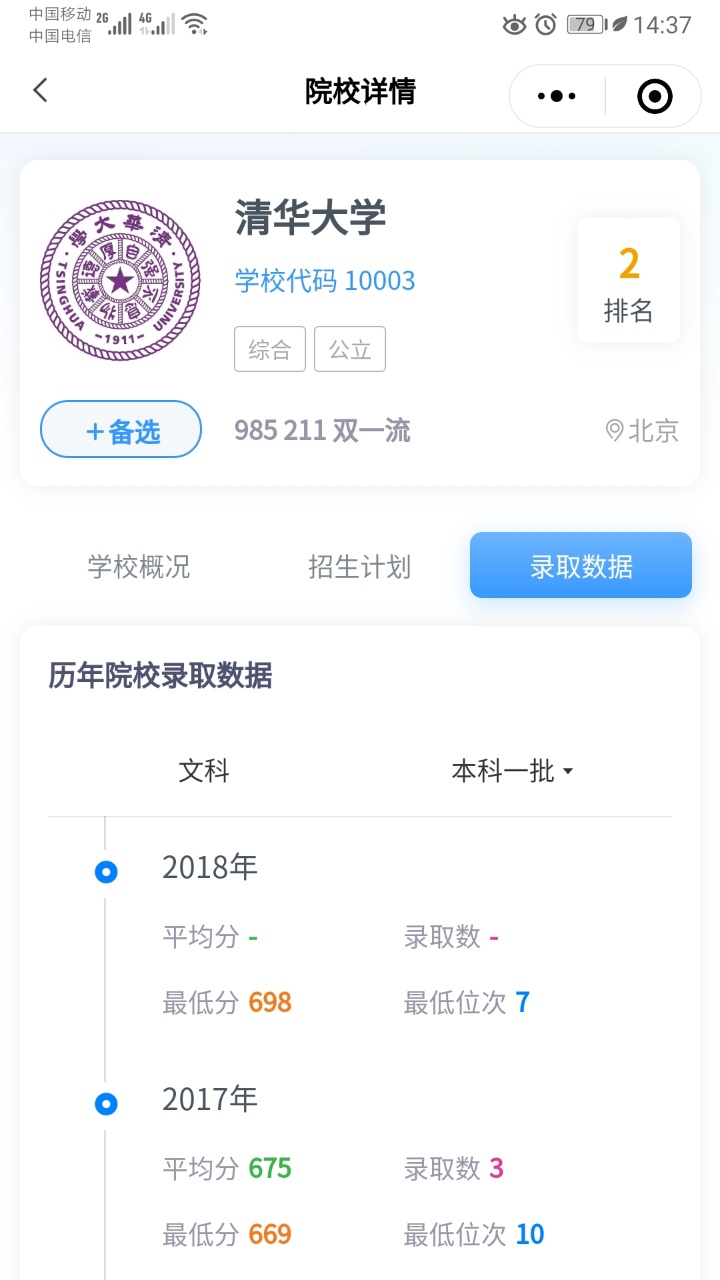Switch to the 招生计划 tab
The height and width of the screenshot is (1280, 720).
point(360,567)
